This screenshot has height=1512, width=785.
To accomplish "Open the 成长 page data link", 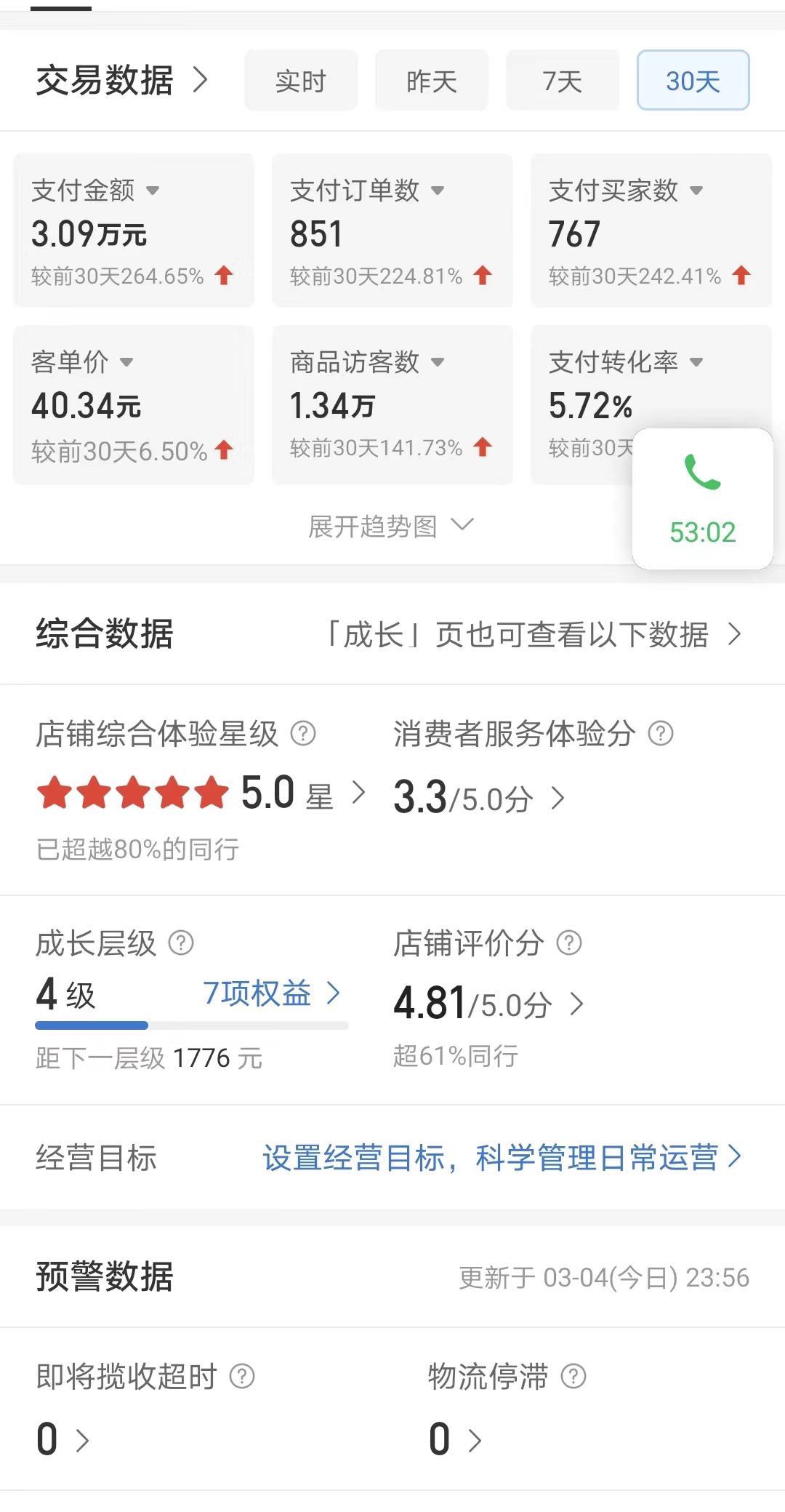I will (x=534, y=634).
